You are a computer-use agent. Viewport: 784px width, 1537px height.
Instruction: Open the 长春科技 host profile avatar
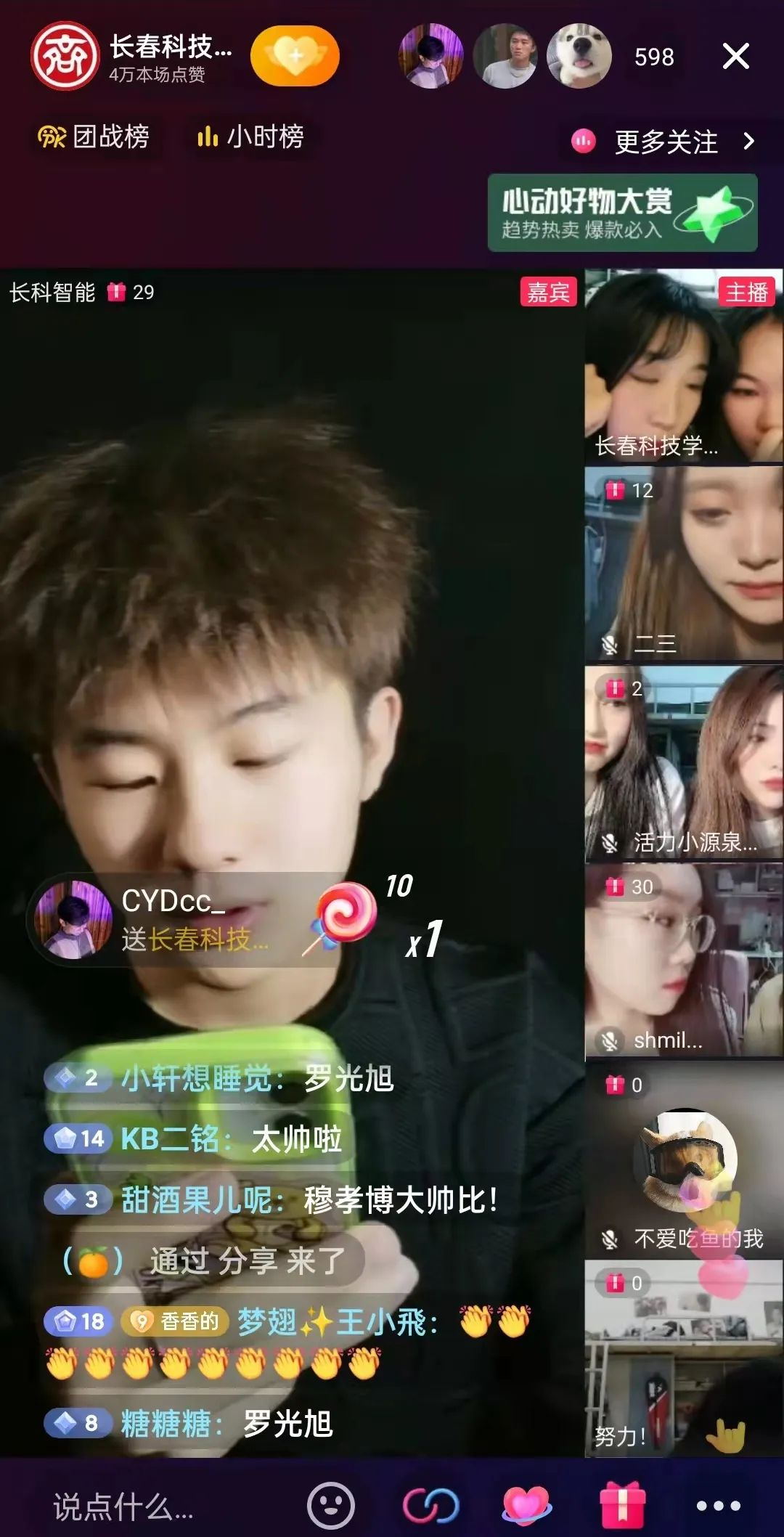[x=65, y=56]
